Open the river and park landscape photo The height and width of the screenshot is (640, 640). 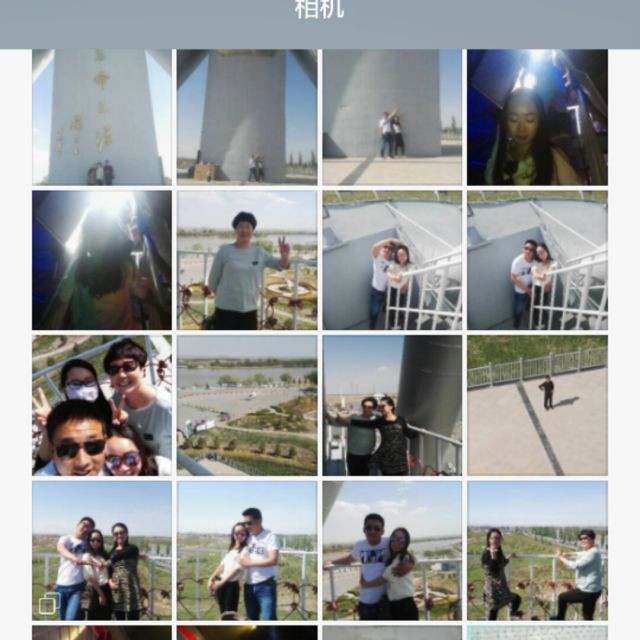point(247,405)
